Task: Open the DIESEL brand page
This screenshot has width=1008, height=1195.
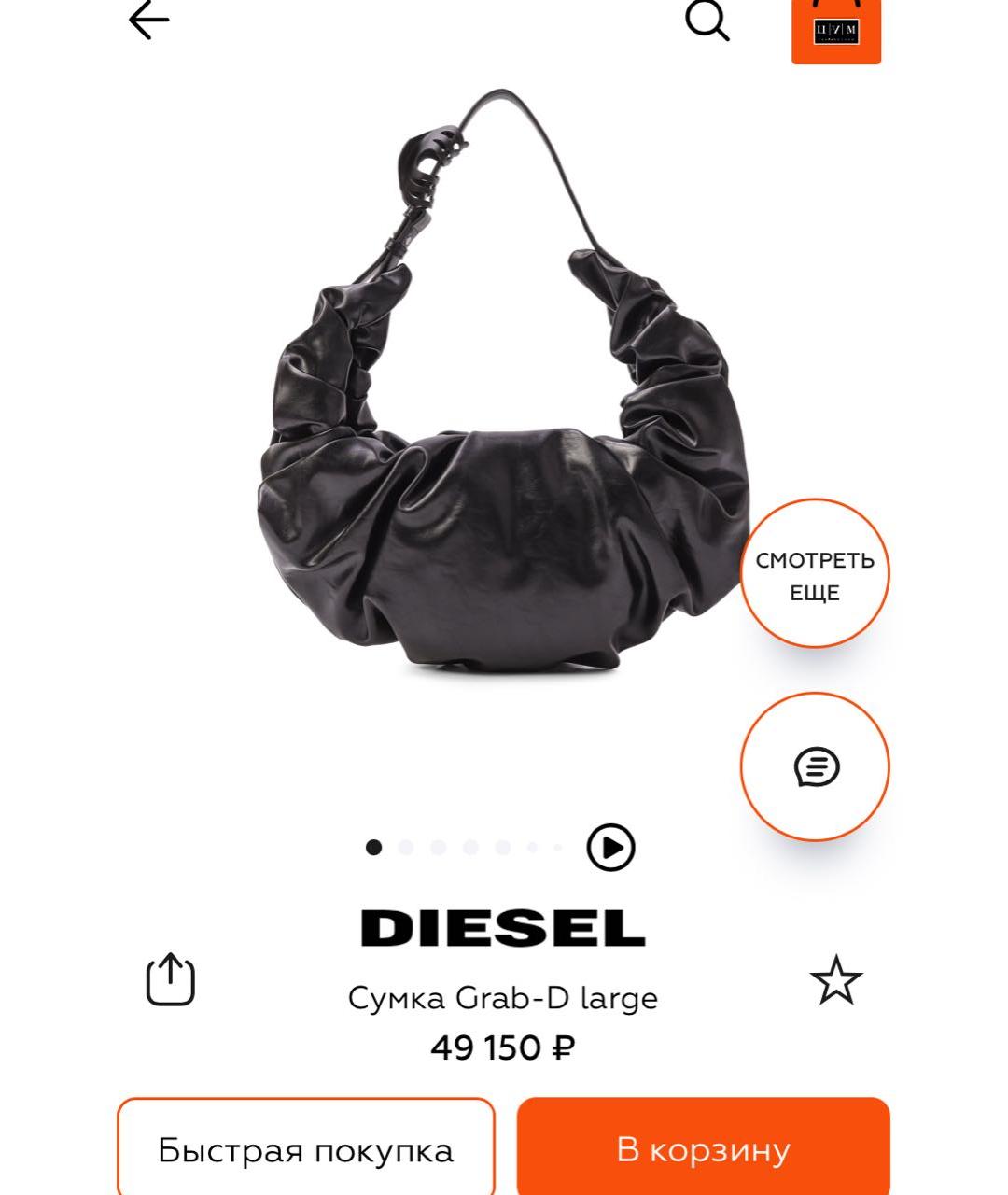Action: 504,927
